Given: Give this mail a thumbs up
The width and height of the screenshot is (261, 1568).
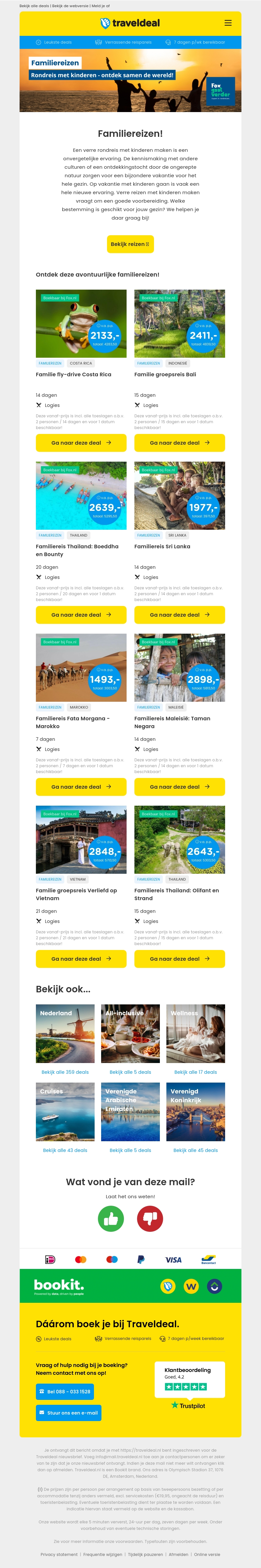Looking at the screenshot, I should 111,1219.
